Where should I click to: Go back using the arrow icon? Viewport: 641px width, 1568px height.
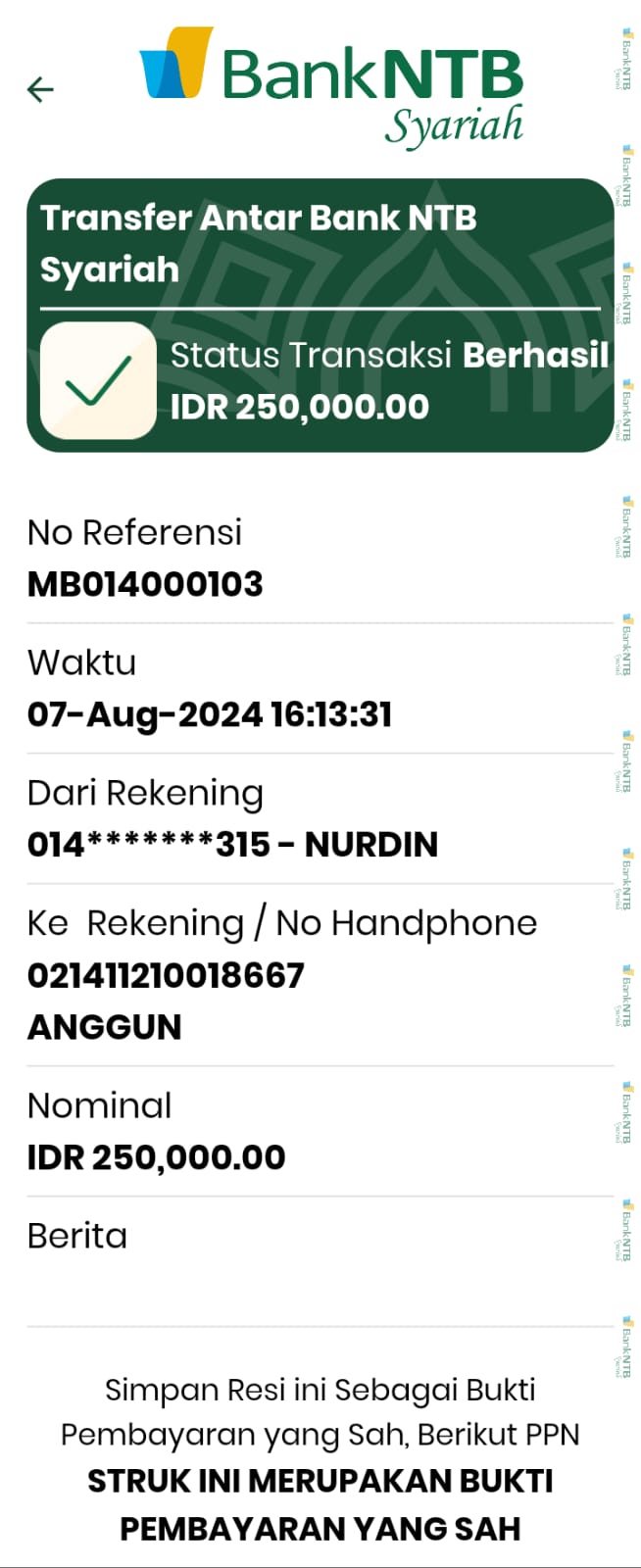40,90
